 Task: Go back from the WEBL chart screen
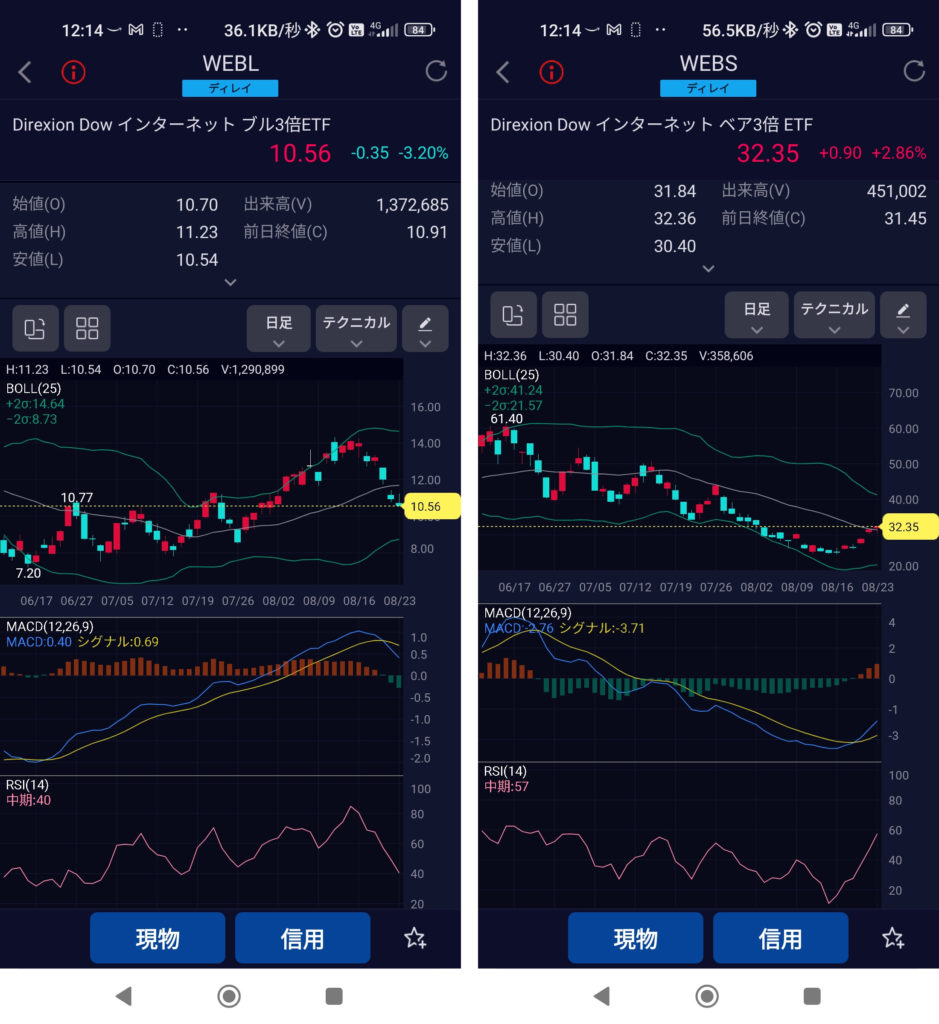[x=26, y=72]
